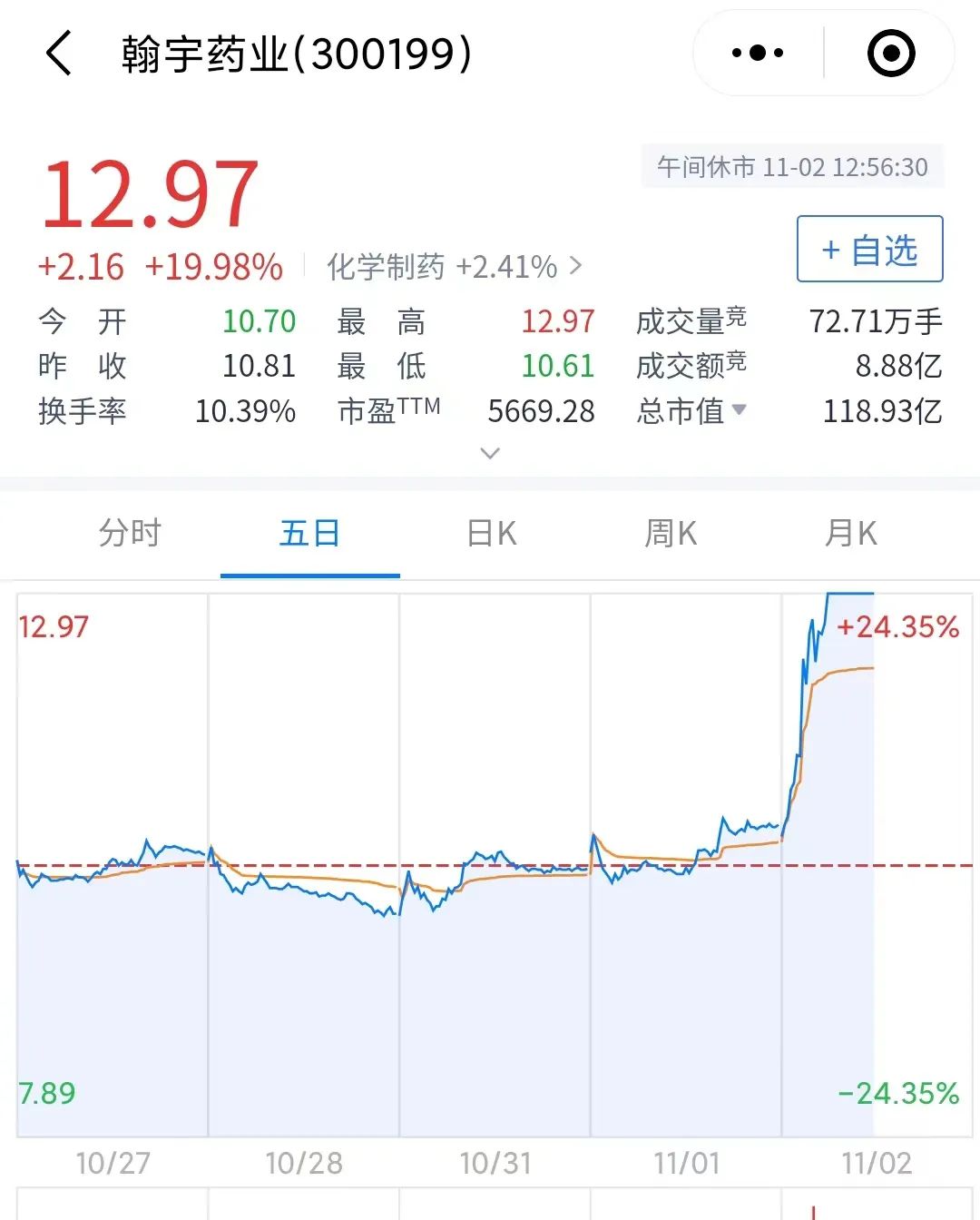This screenshot has width=980, height=1220.
Task: View the 周K chart tab
Action: pyautogui.click(x=671, y=533)
